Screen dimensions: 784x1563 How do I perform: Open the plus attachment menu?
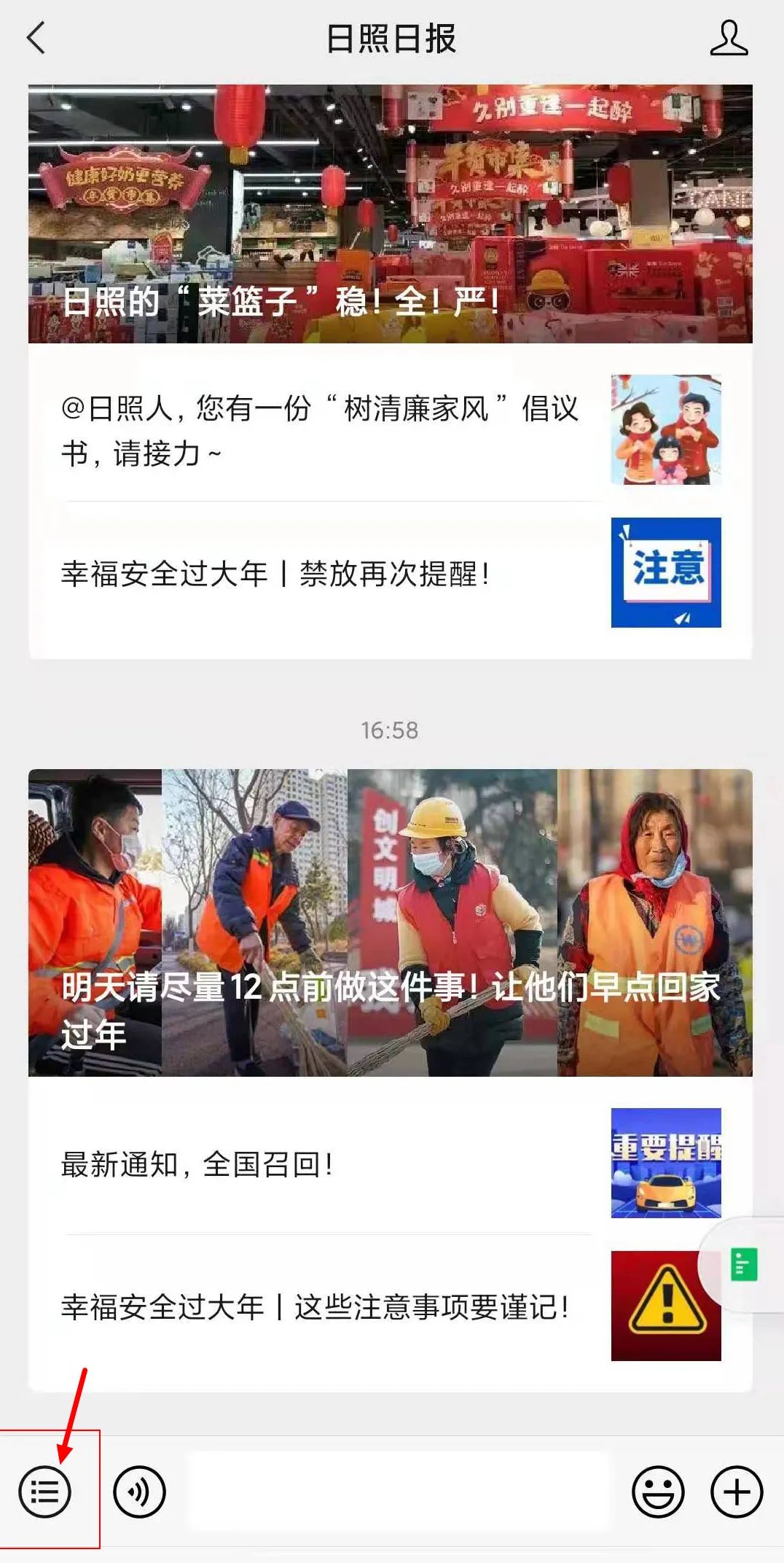[x=737, y=1492]
